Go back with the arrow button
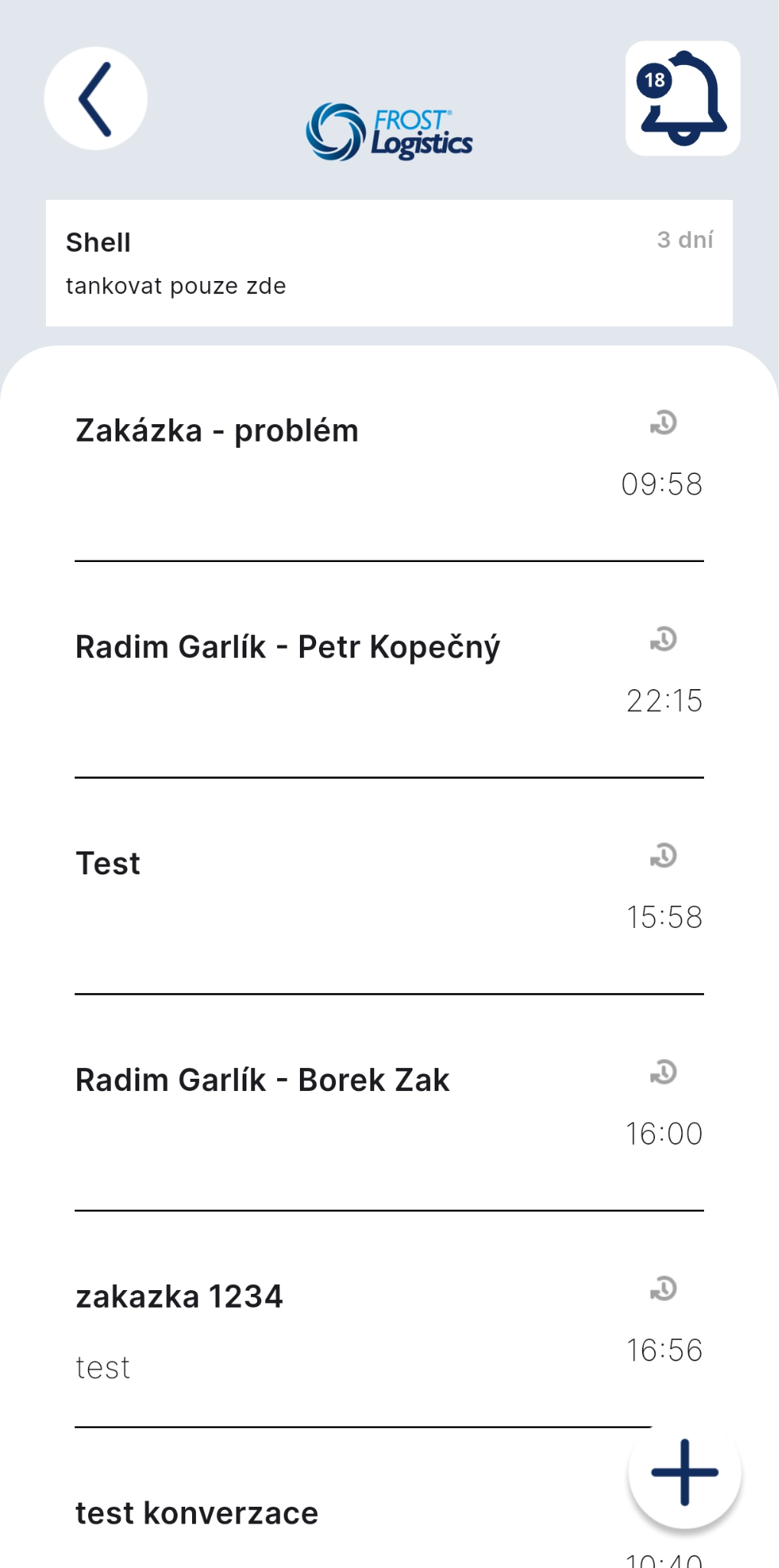Screen dimensions: 779x1568 coord(96,99)
